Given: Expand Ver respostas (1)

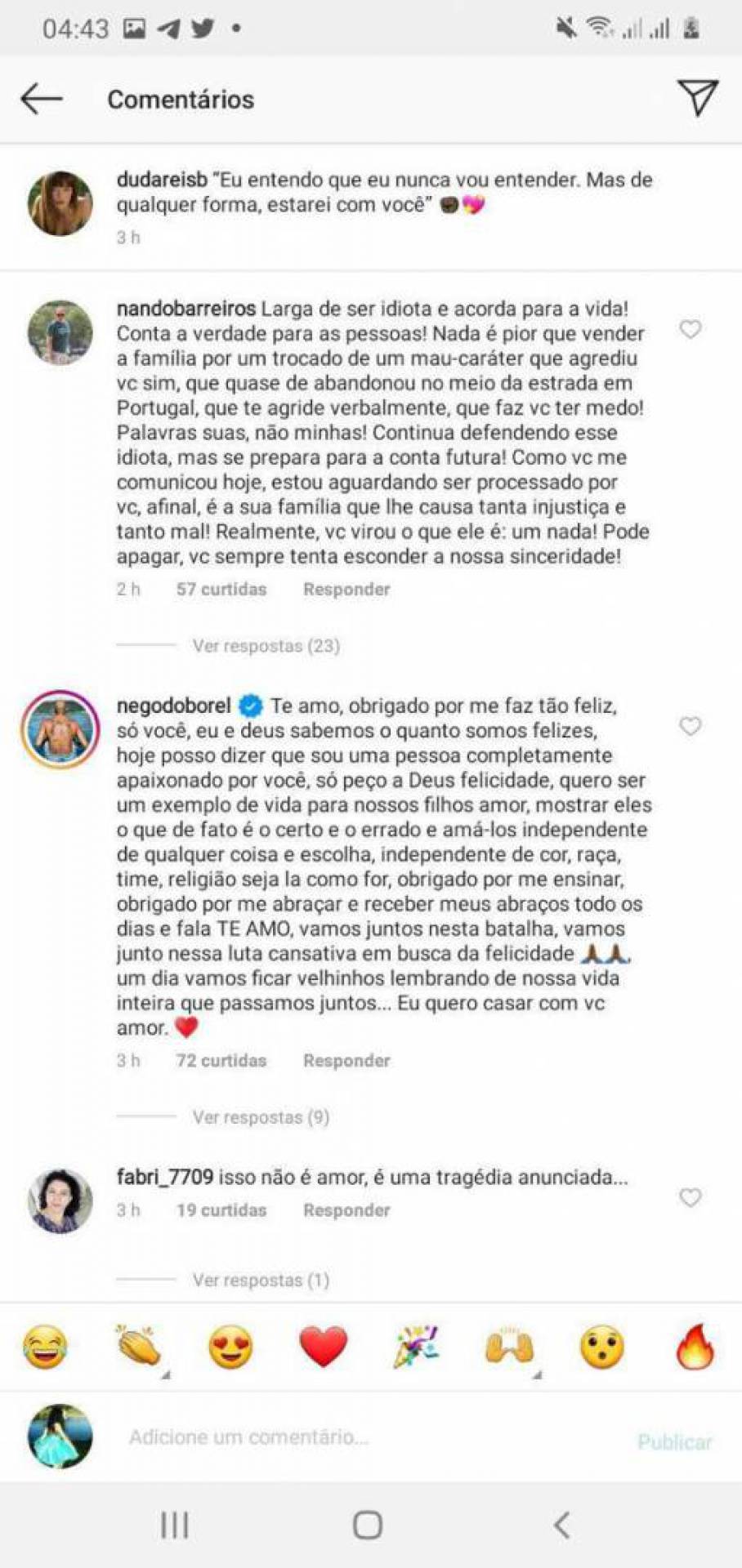Looking at the screenshot, I should (x=261, y=1280).
